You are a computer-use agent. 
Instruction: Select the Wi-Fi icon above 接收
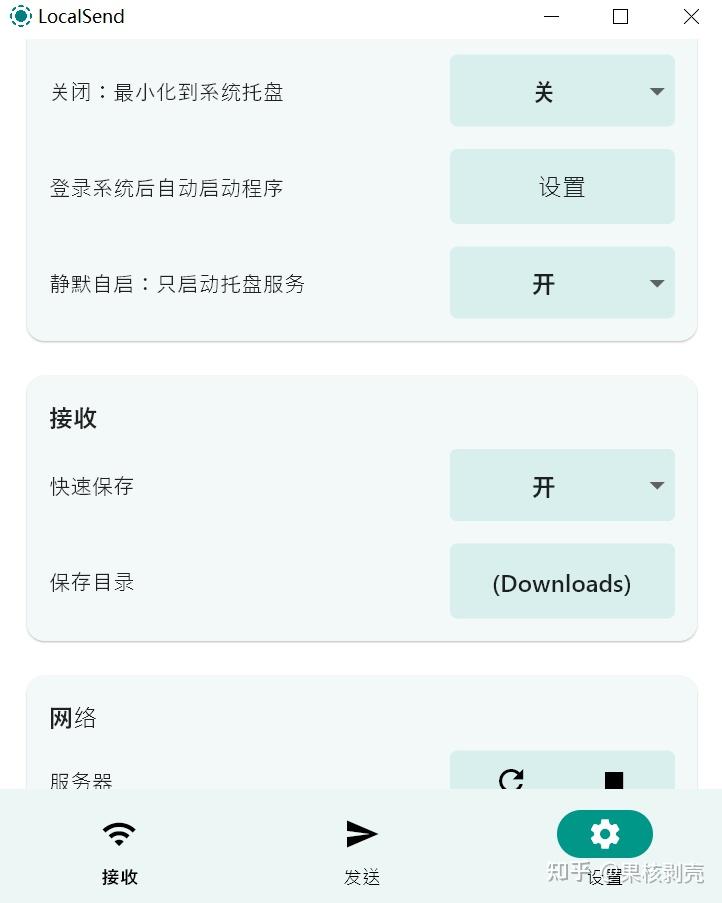coord(119,833)
